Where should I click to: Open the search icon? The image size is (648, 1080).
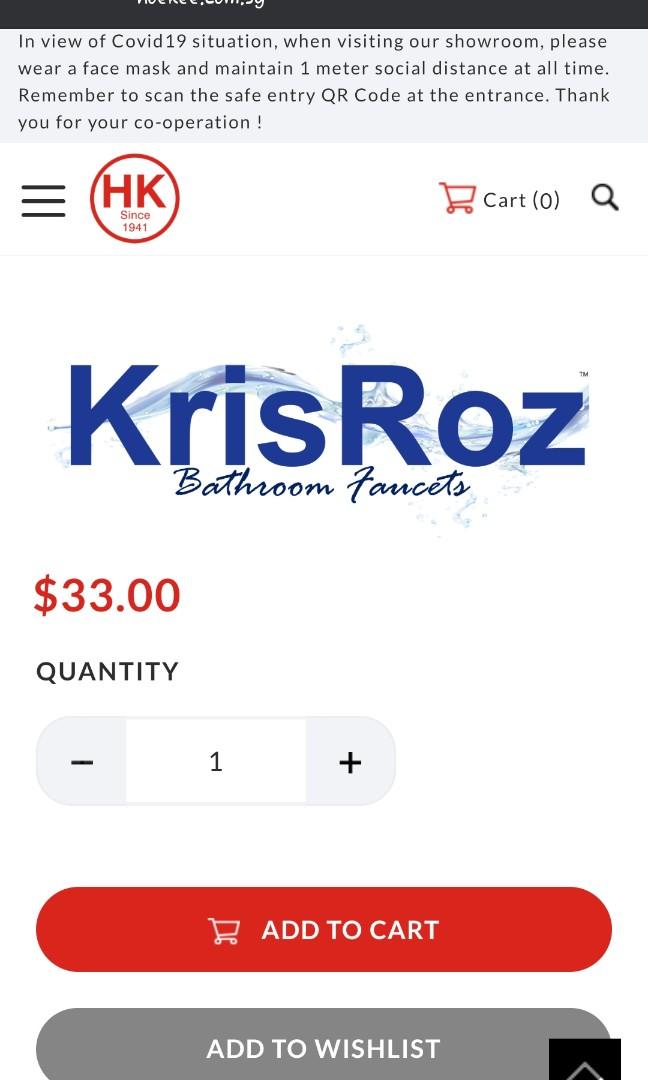point(605,198)
